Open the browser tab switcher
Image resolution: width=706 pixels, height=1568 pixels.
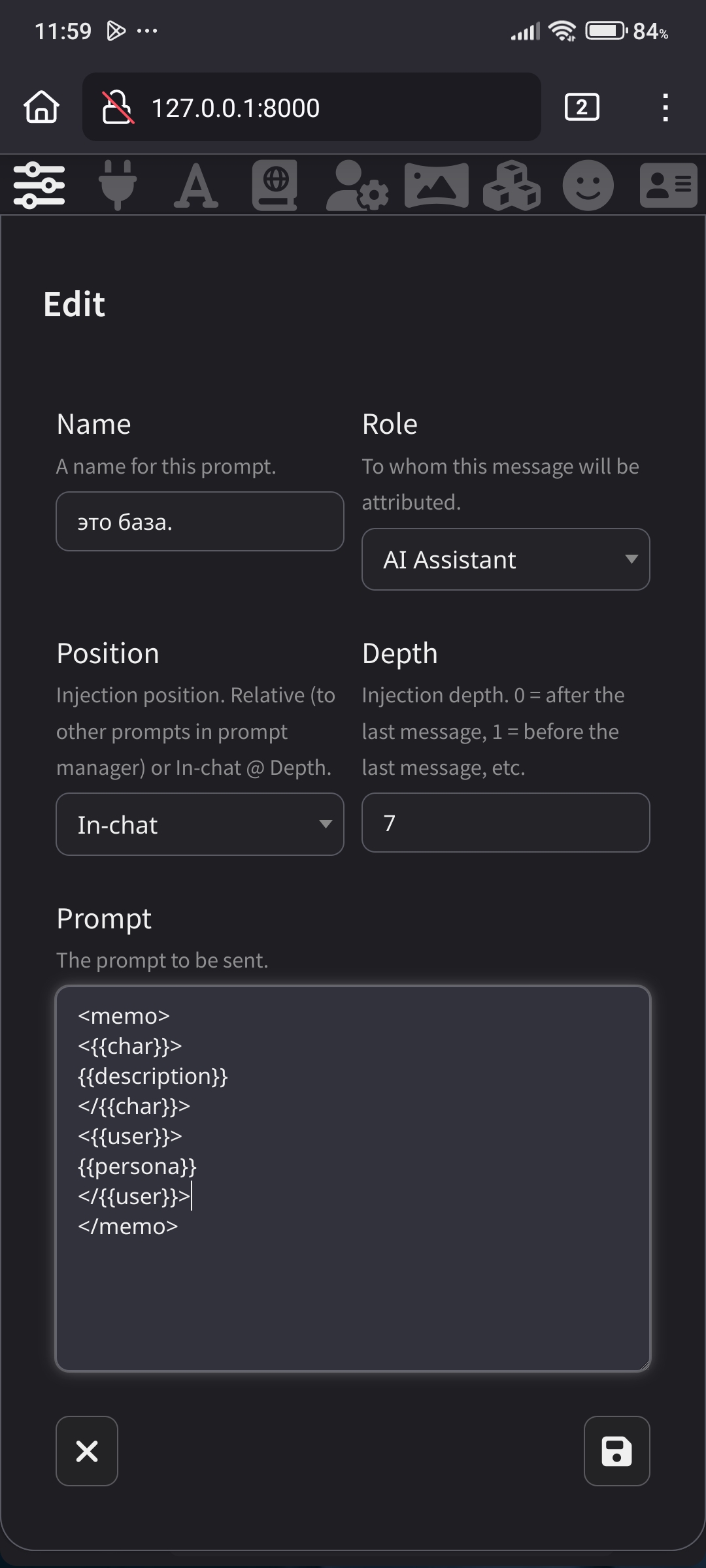click(x=582, y=107)
